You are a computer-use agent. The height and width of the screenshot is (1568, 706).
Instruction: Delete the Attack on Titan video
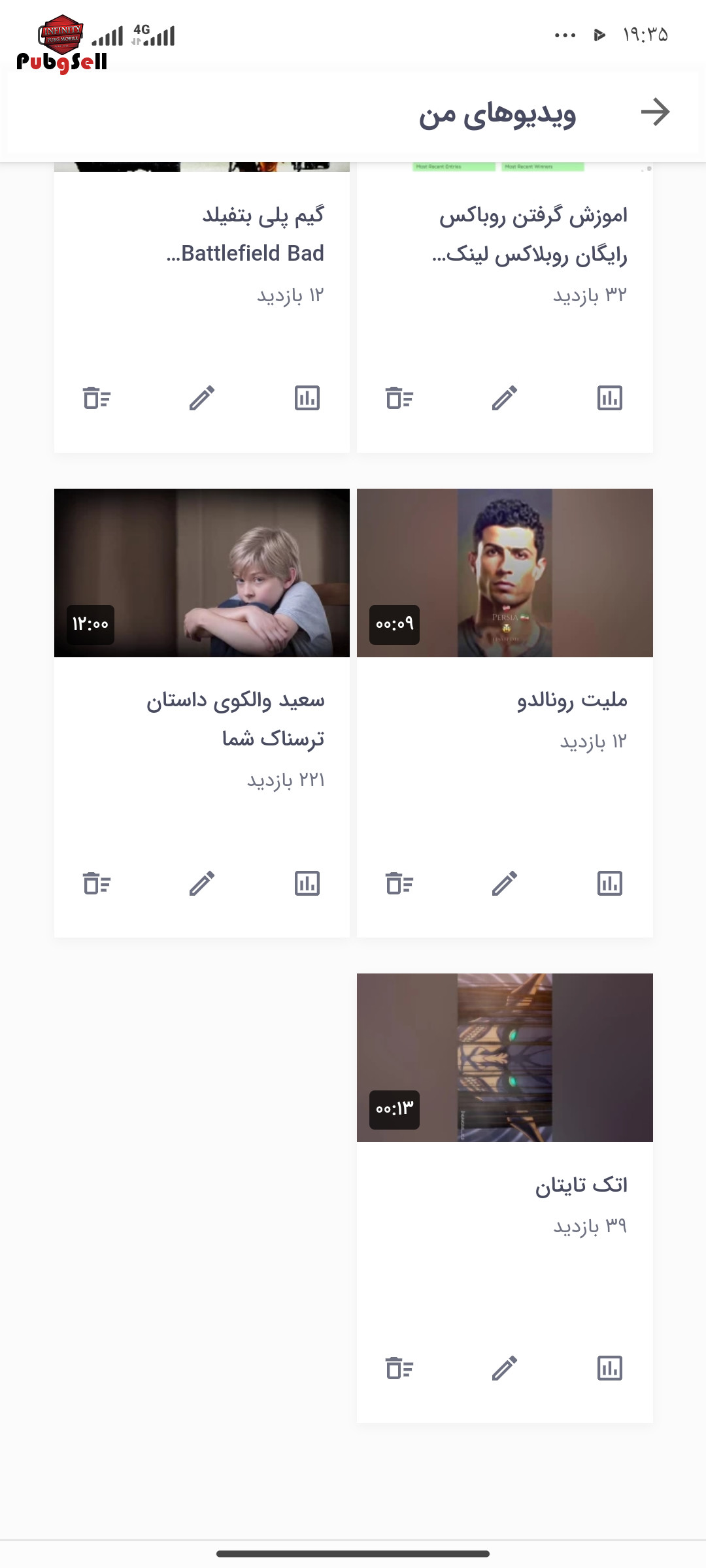point(399,1368)
